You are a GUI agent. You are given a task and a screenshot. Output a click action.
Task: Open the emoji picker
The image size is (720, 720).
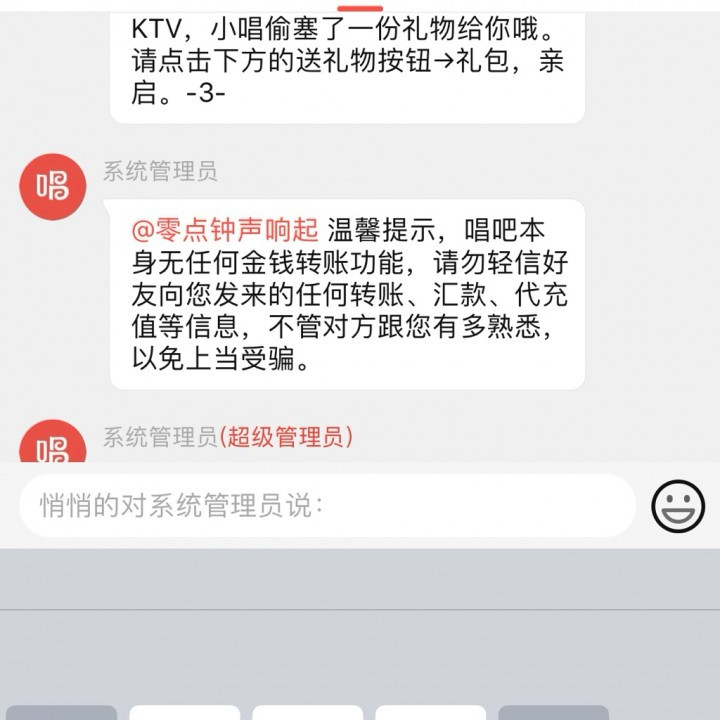click(678, 506)
